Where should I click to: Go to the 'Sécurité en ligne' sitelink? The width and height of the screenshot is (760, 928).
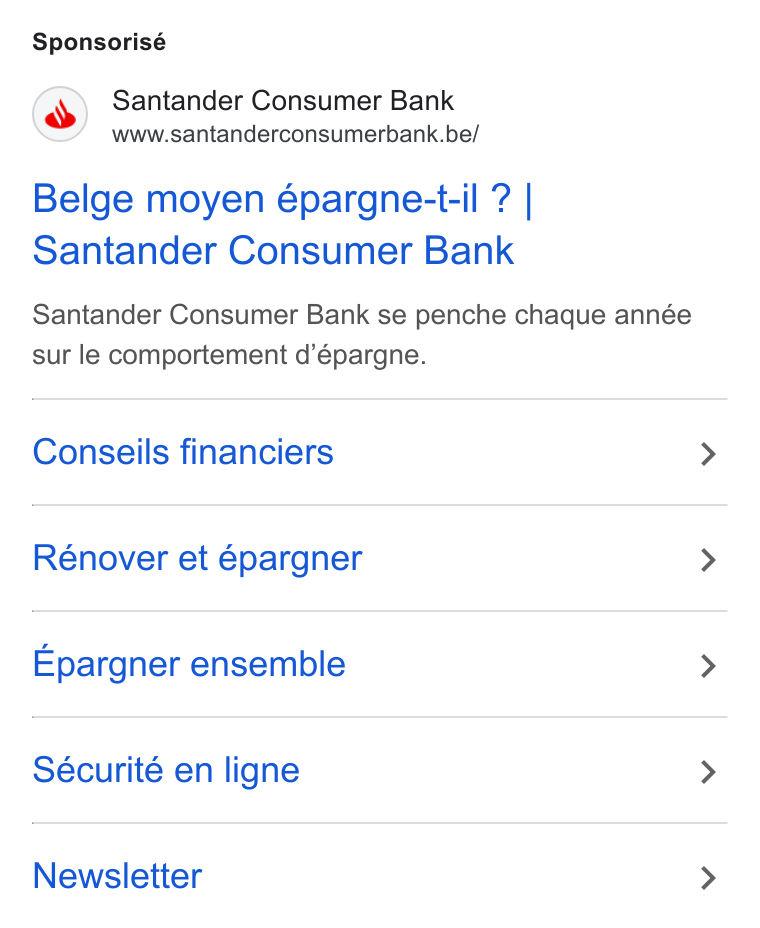point(379,771)
